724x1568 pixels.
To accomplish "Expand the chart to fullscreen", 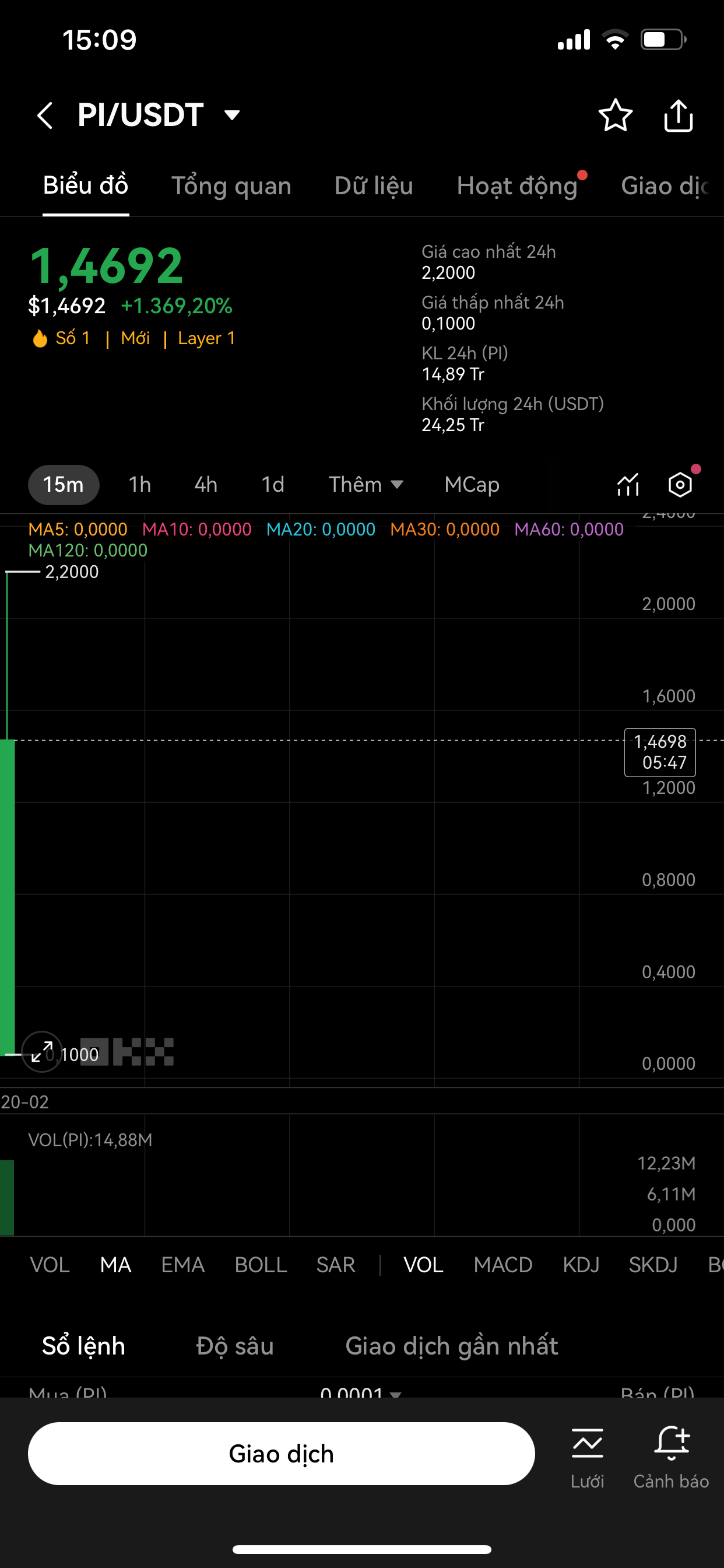I will (41, 1051).
